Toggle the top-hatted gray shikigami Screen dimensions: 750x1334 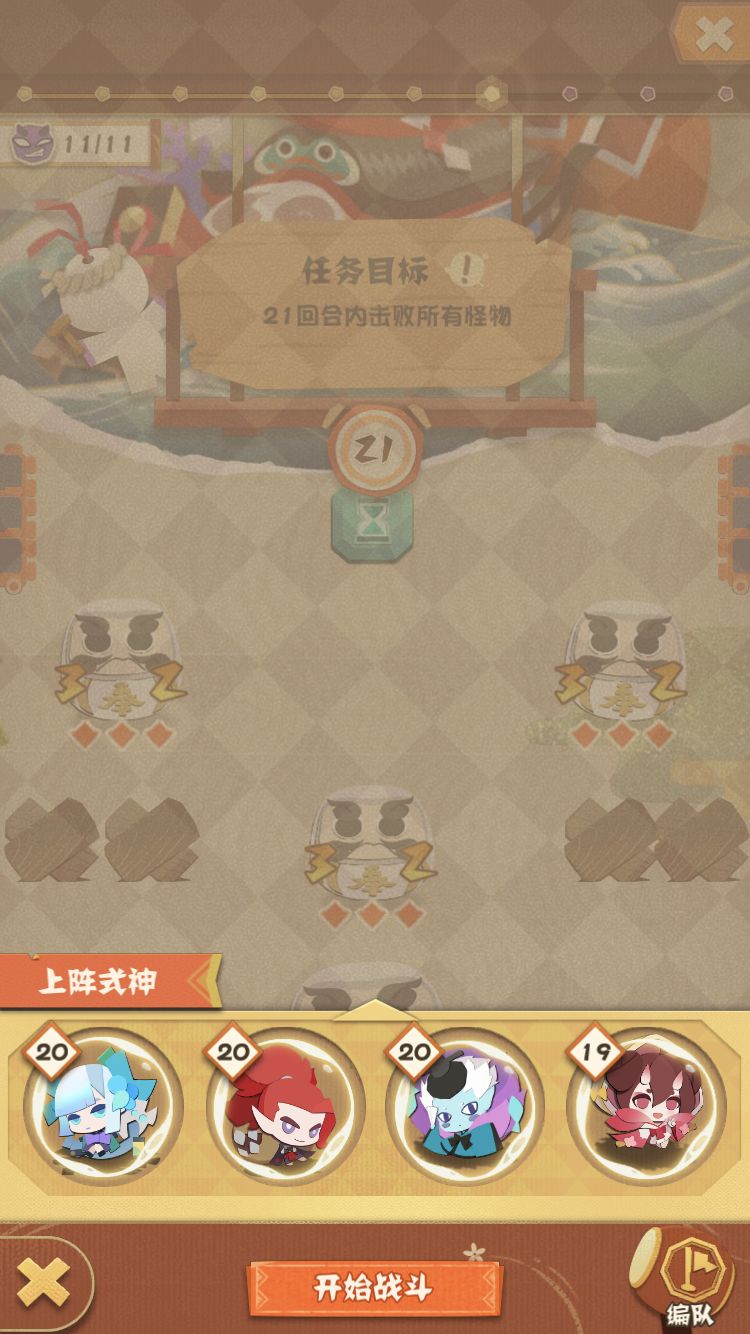[x=466, y=1110]
